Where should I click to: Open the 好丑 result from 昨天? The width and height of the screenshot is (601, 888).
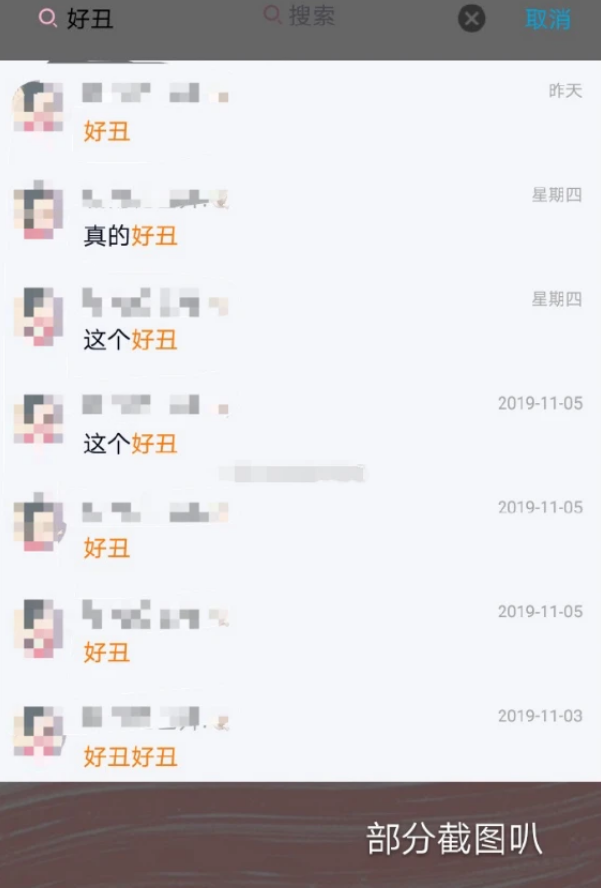tap(300, 112)
